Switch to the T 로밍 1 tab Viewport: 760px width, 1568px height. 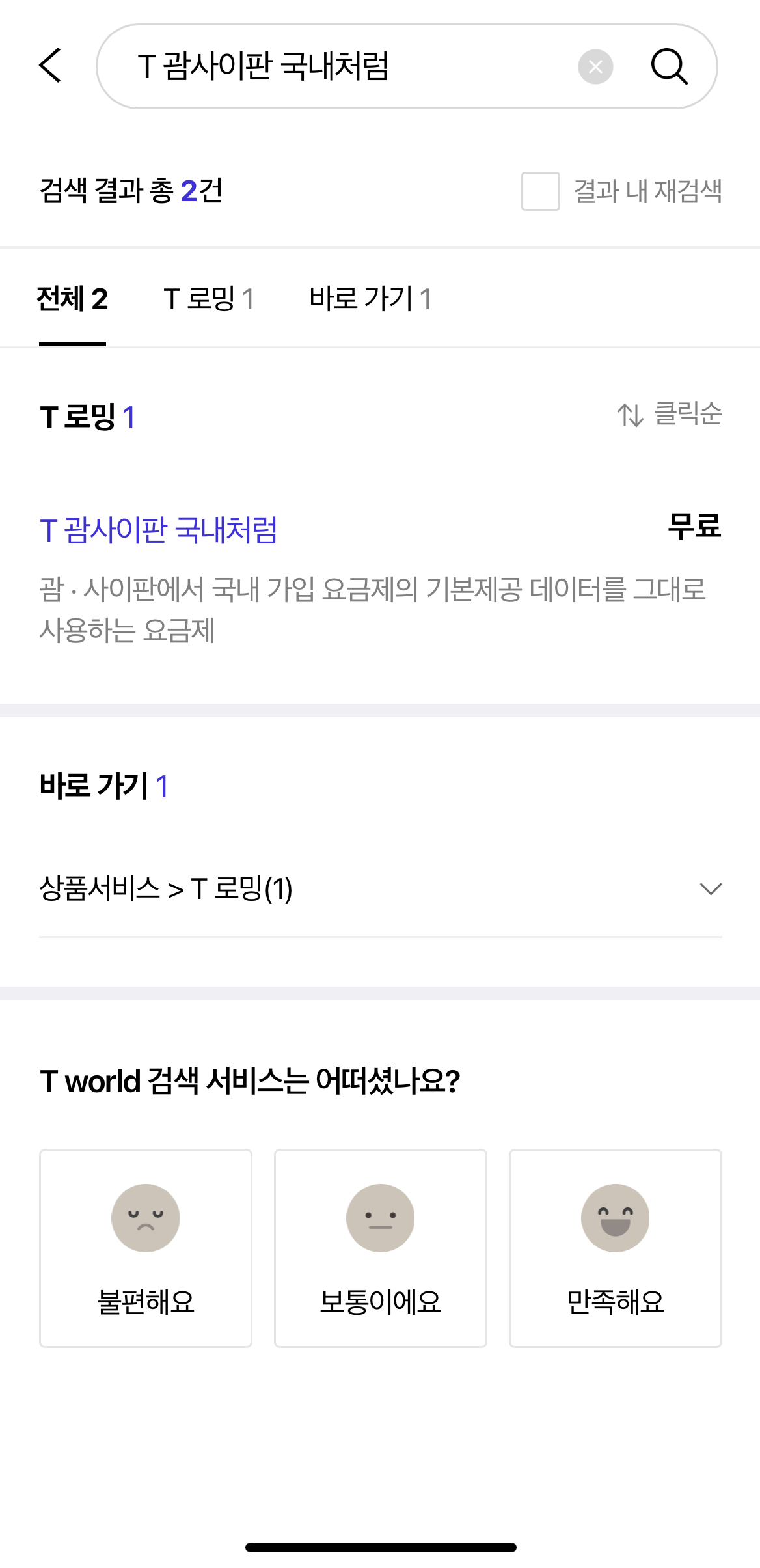pyautogui.click(x=209, y=299)
